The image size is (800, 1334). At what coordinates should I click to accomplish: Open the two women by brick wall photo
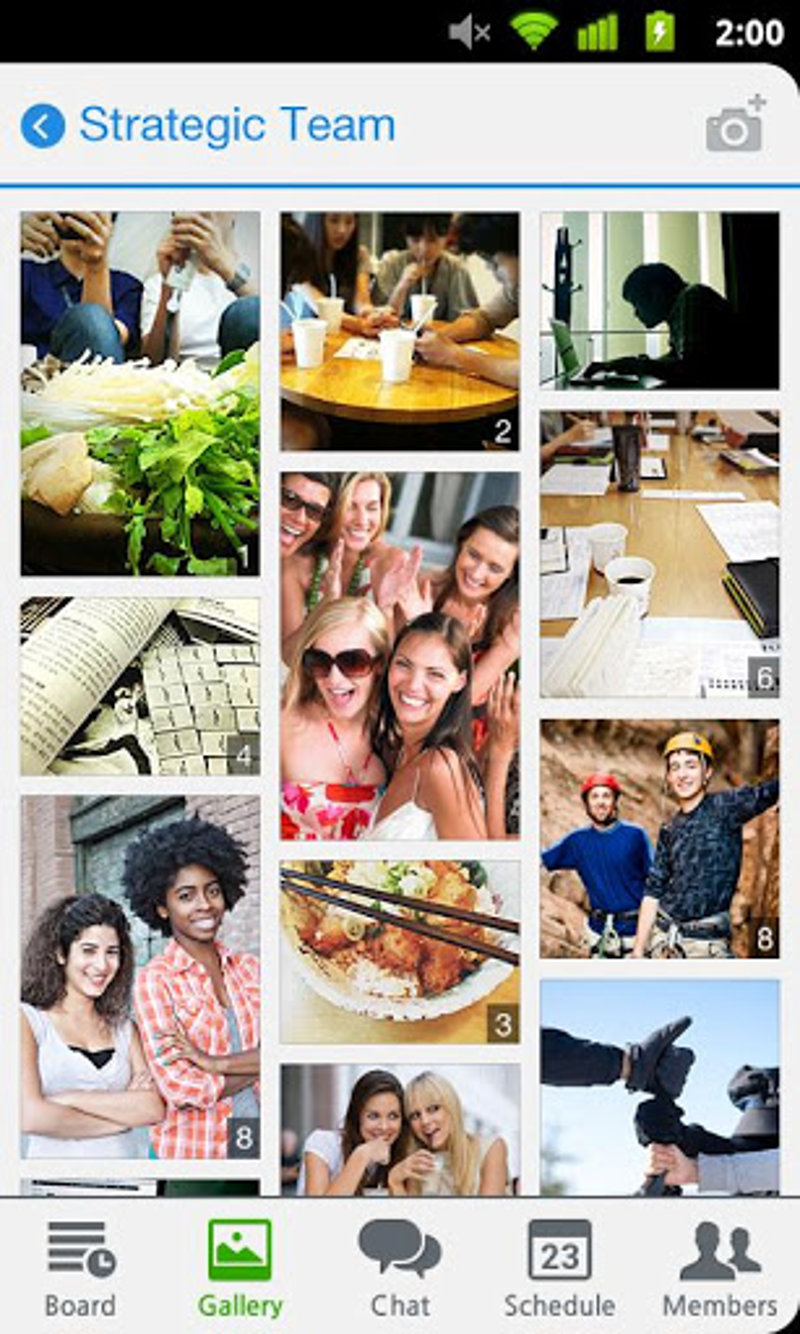click(140, 976)
